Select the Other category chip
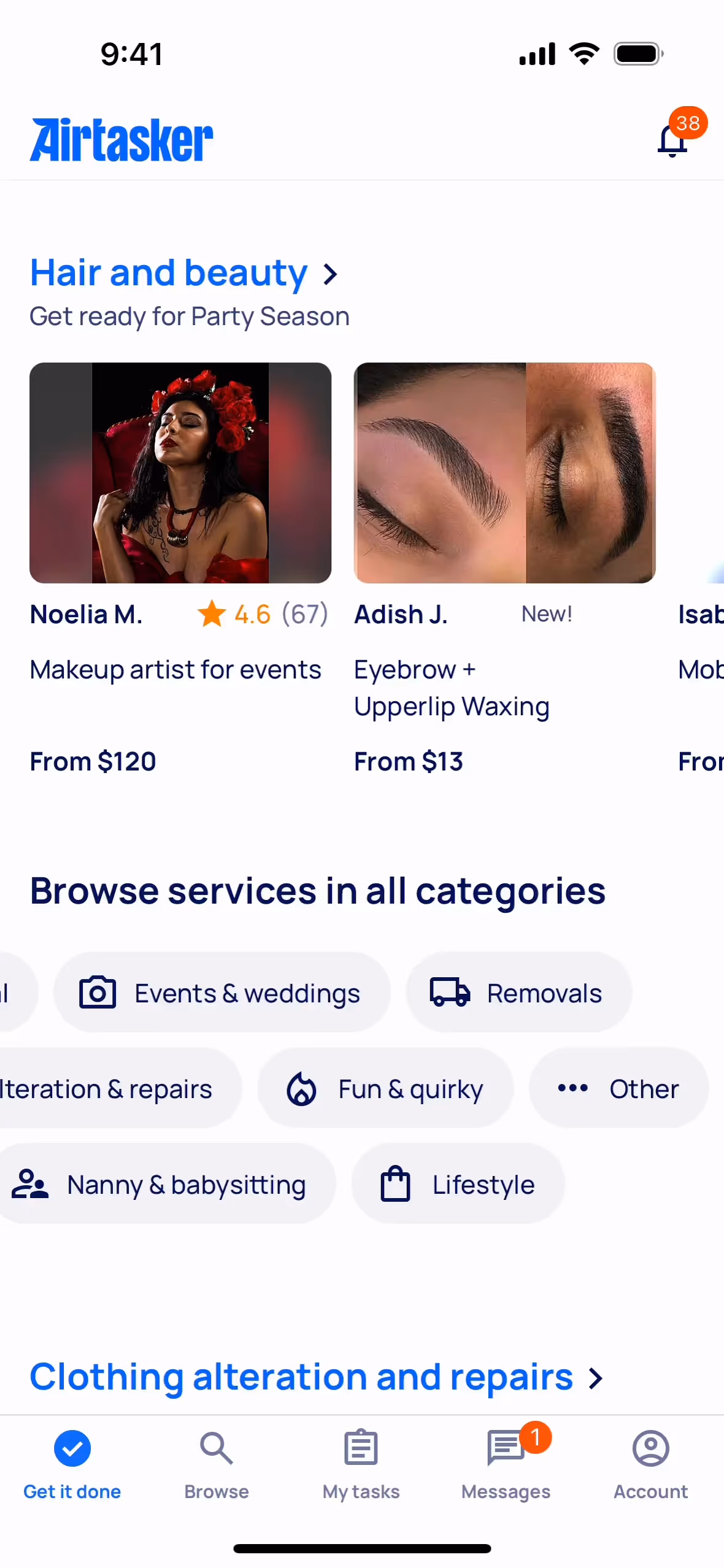The image size is (724, 1568). [x=618, y=1088]
